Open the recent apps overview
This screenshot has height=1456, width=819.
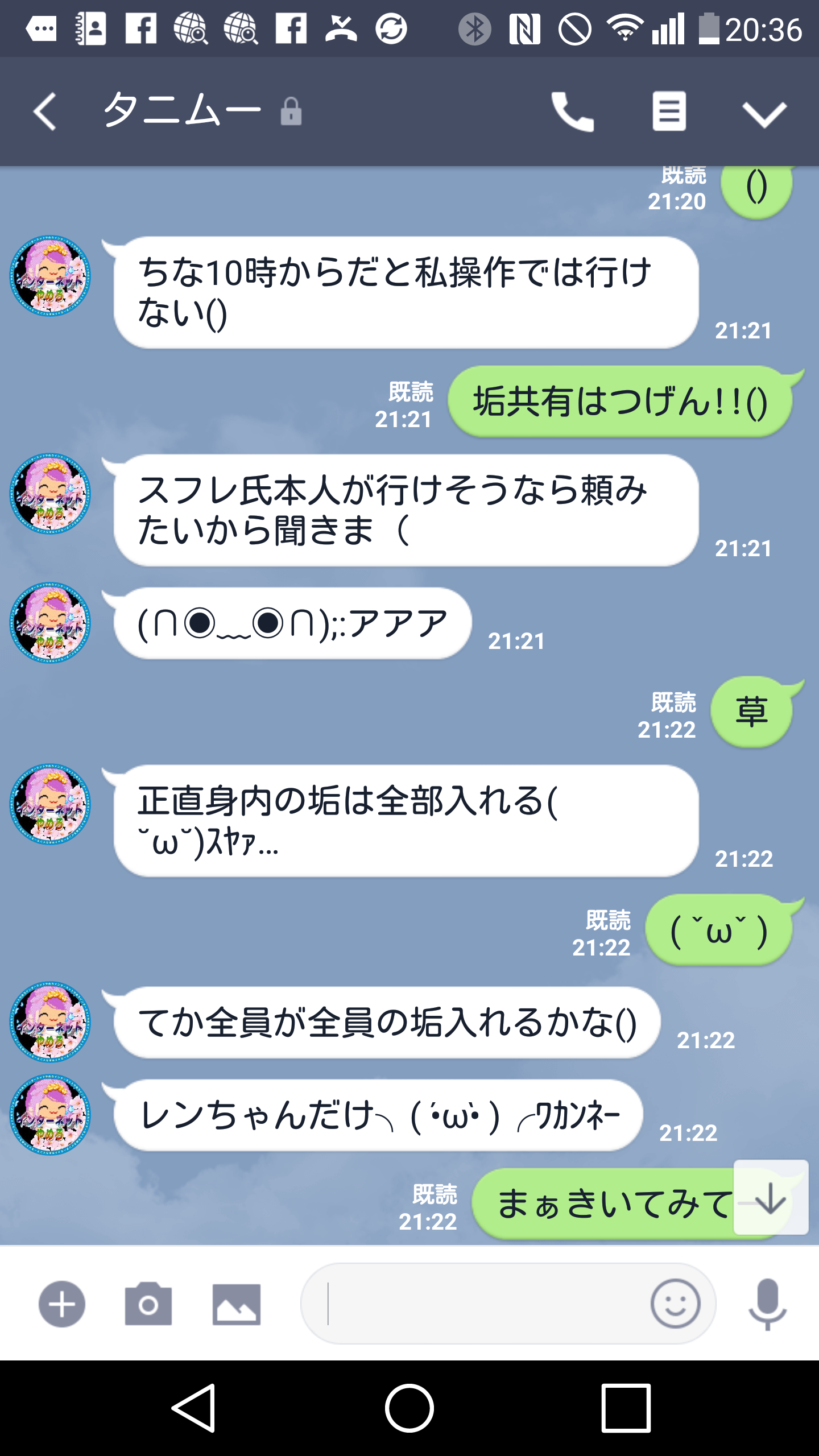point(626,1408)
